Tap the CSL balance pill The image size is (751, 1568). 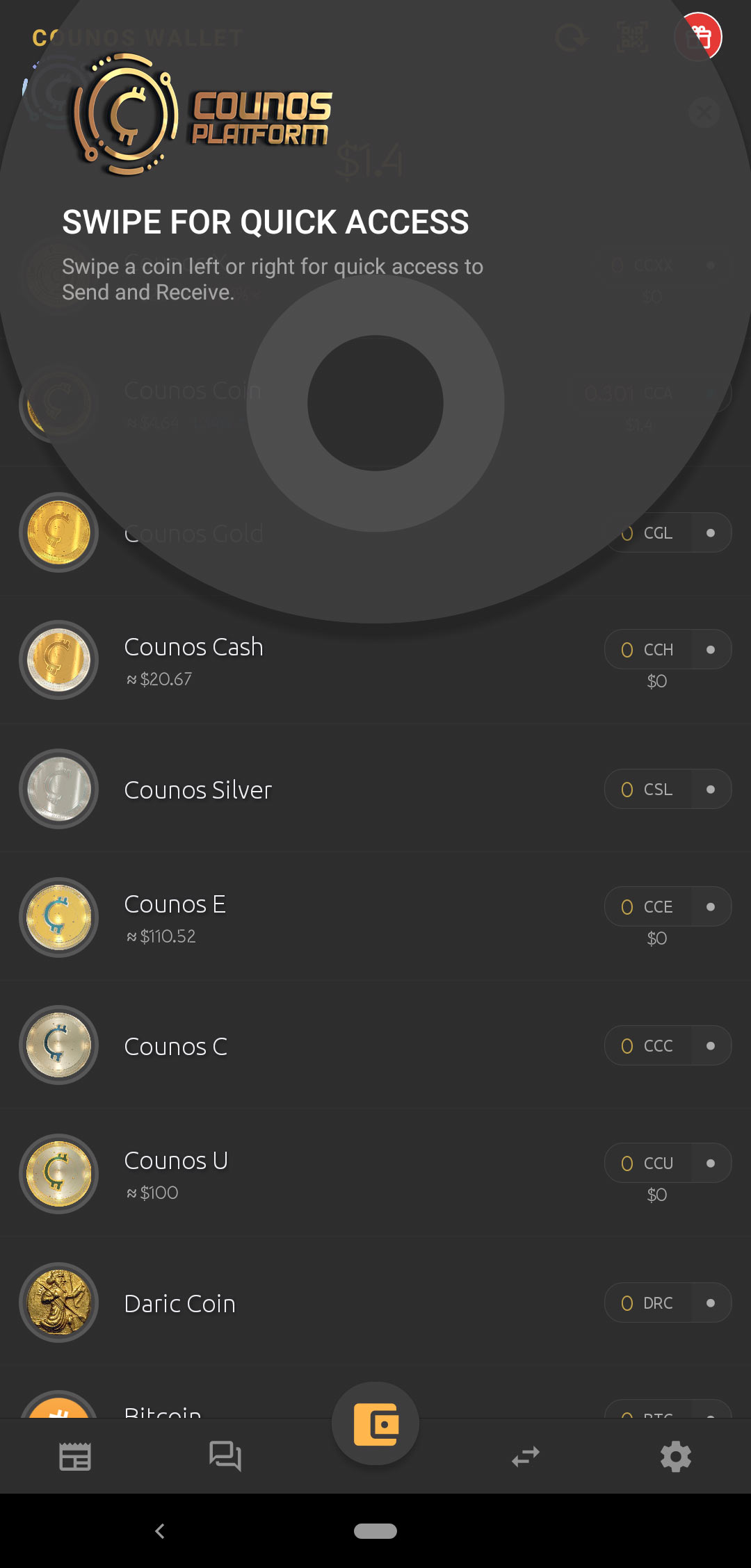[666, 790]
